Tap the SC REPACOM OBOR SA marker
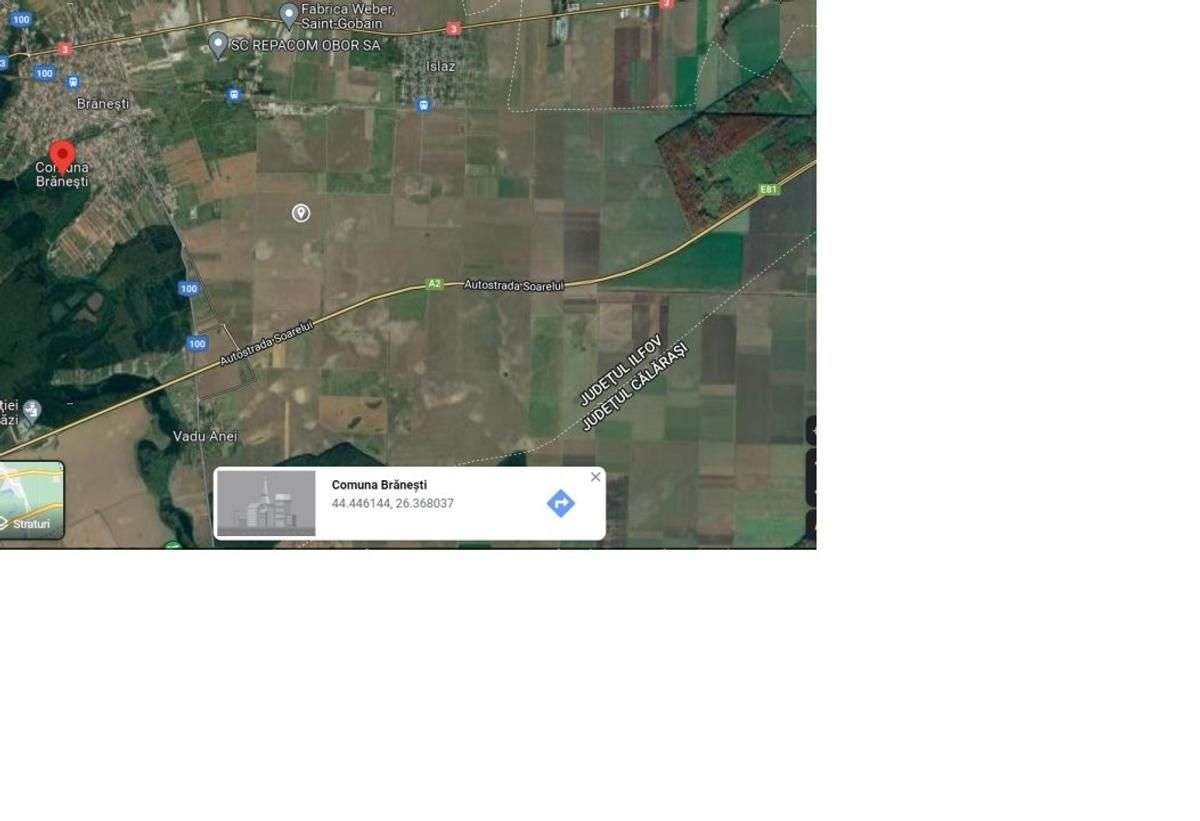 pyautogui.click(x=218, y=43)
